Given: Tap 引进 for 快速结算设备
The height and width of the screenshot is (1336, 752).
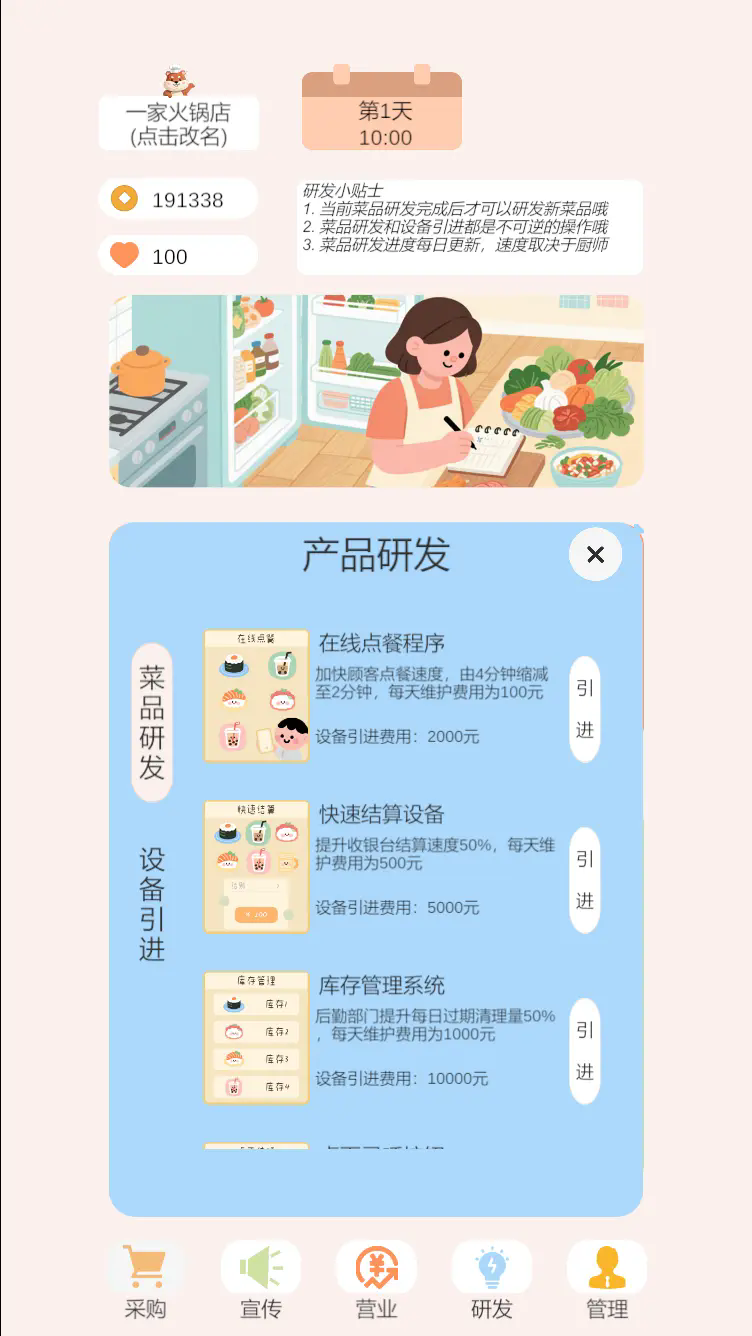Looking at the screenshot, I should (585, 880).
